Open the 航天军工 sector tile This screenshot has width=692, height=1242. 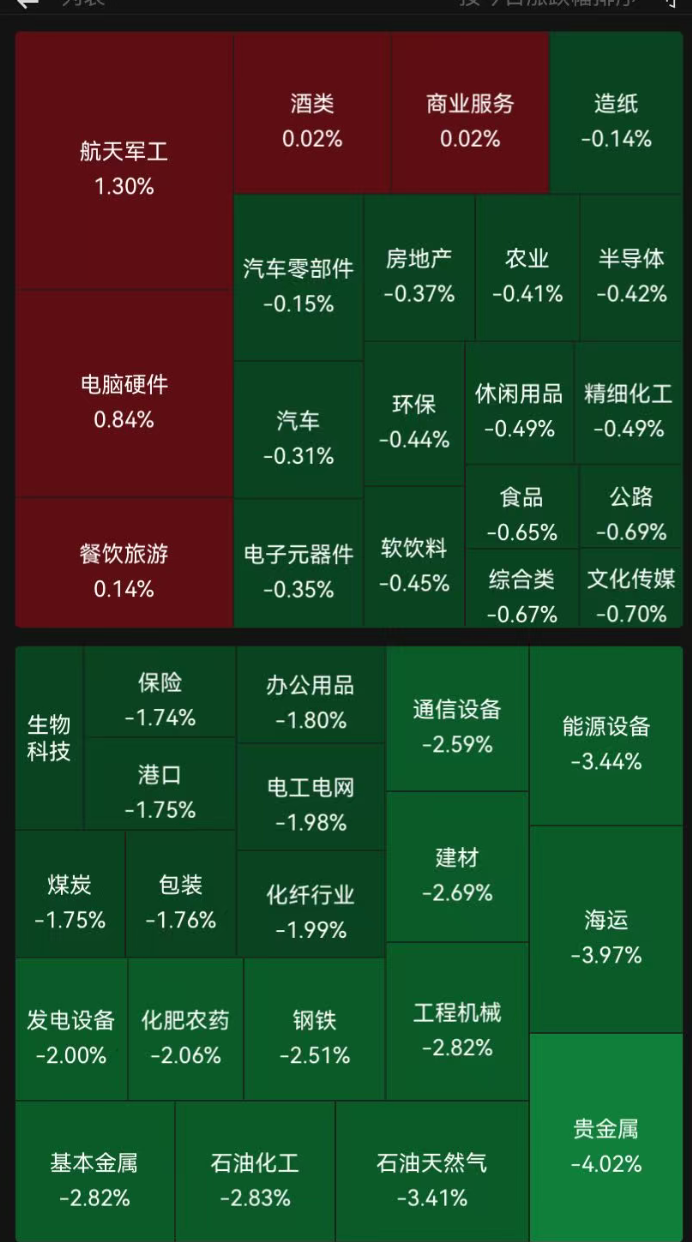tap(124, 167)
